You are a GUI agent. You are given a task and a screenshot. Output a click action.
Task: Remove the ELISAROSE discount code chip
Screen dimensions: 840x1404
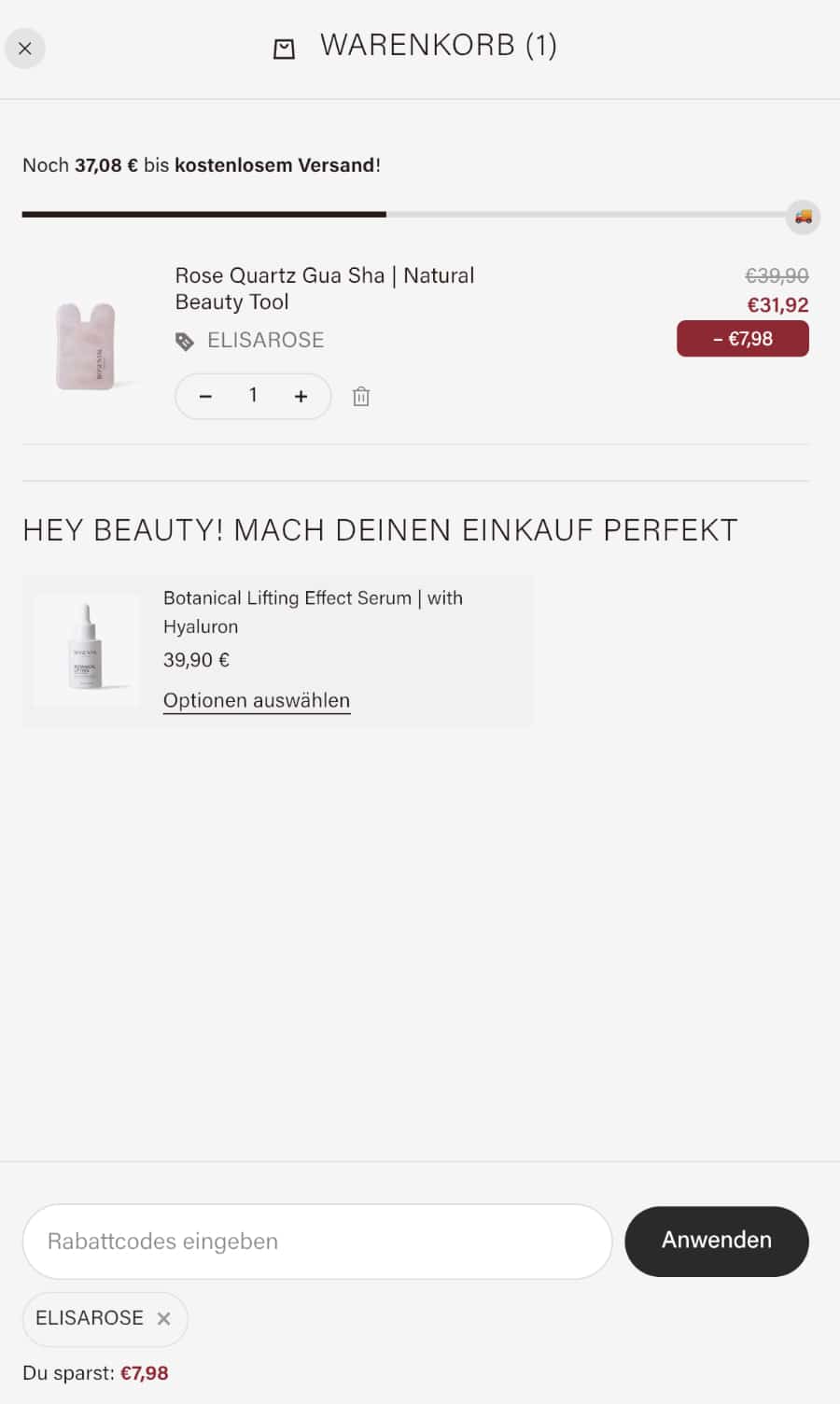[x=164, y=1319]
